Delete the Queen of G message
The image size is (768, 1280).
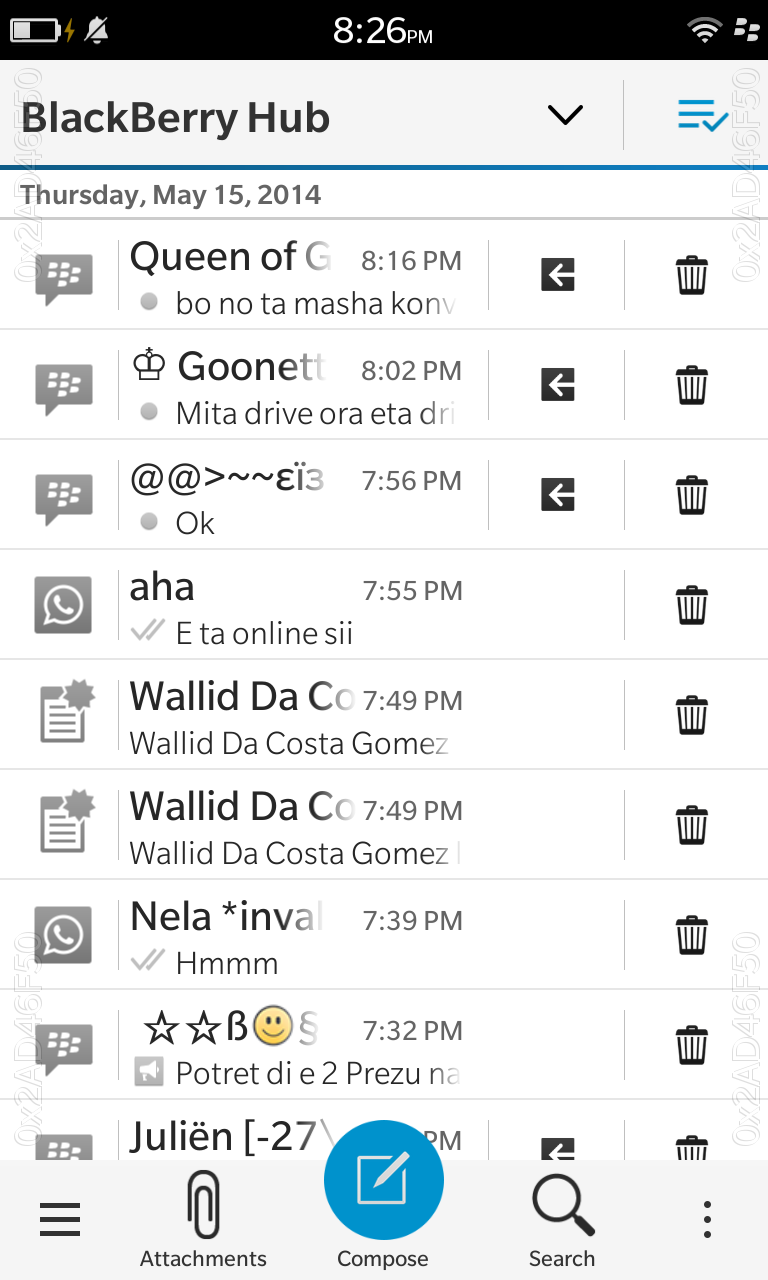point(692,275)
